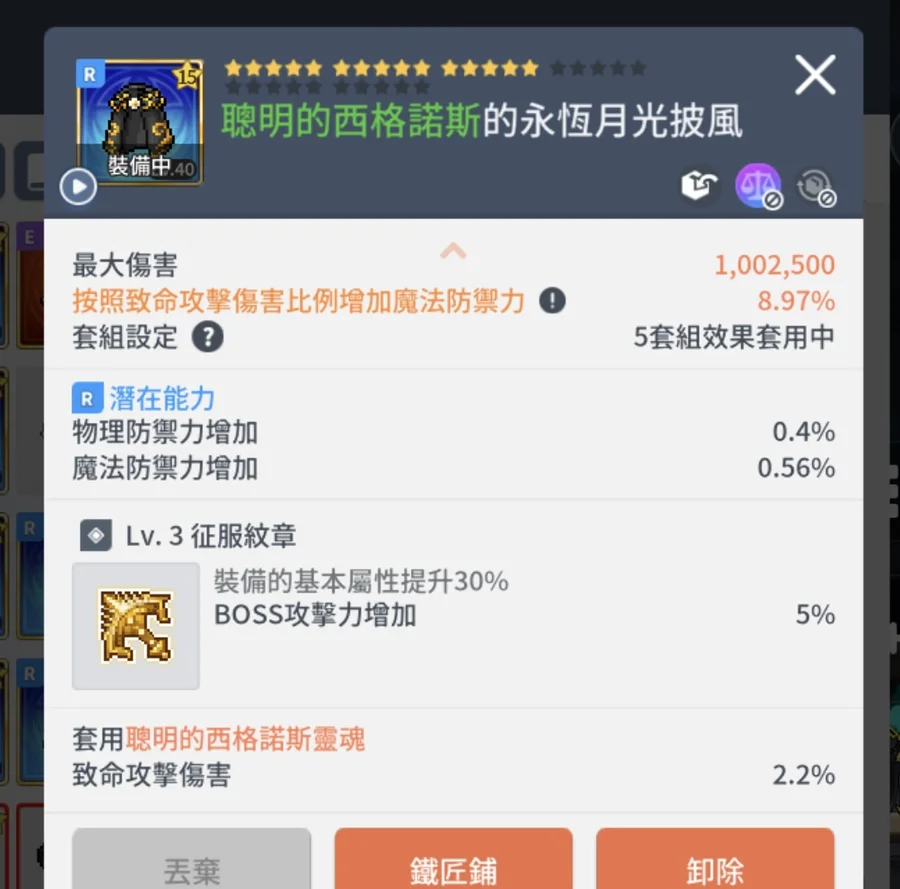Tap the grey disabled recycle icon

(815, 187)
